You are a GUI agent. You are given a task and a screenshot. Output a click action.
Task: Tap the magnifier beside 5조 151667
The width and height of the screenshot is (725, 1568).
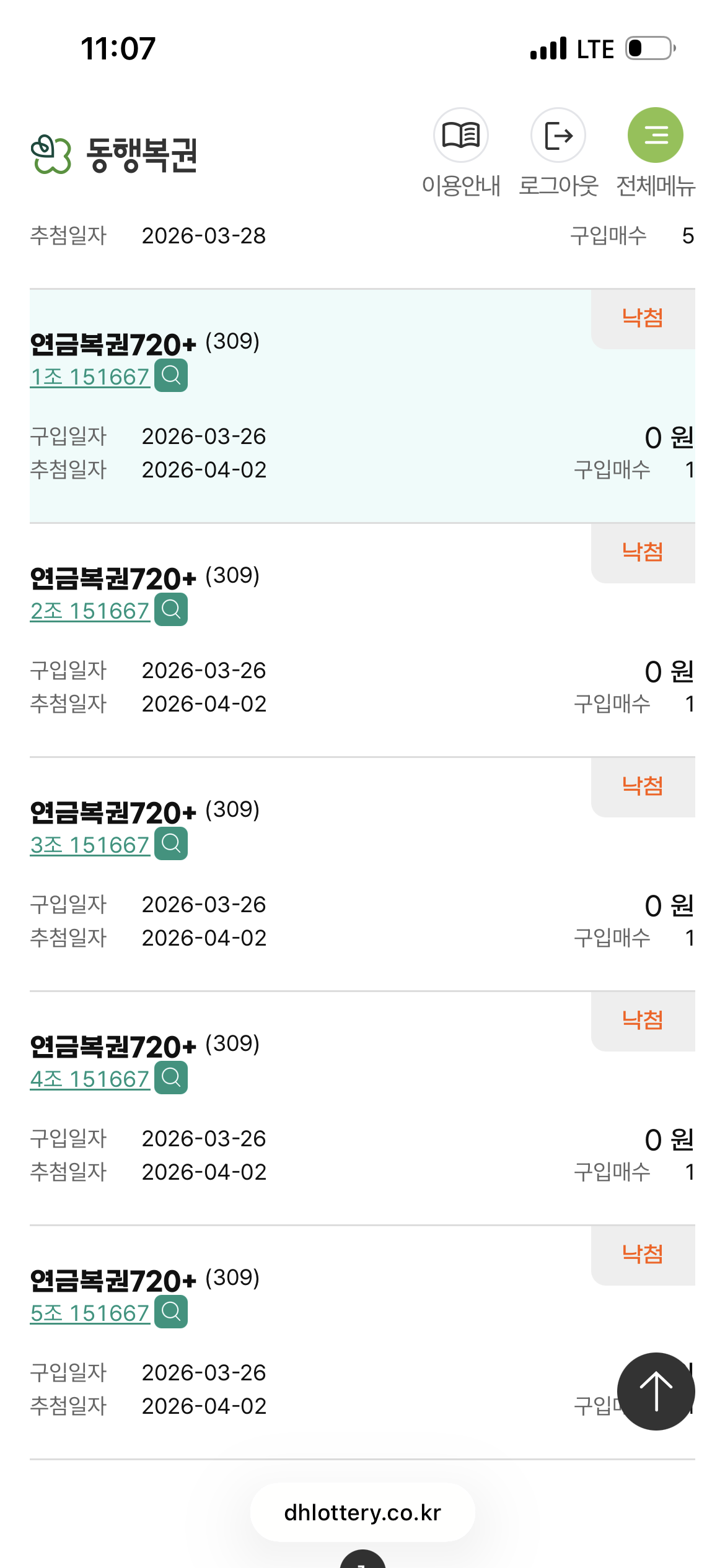click(171, 1312)
